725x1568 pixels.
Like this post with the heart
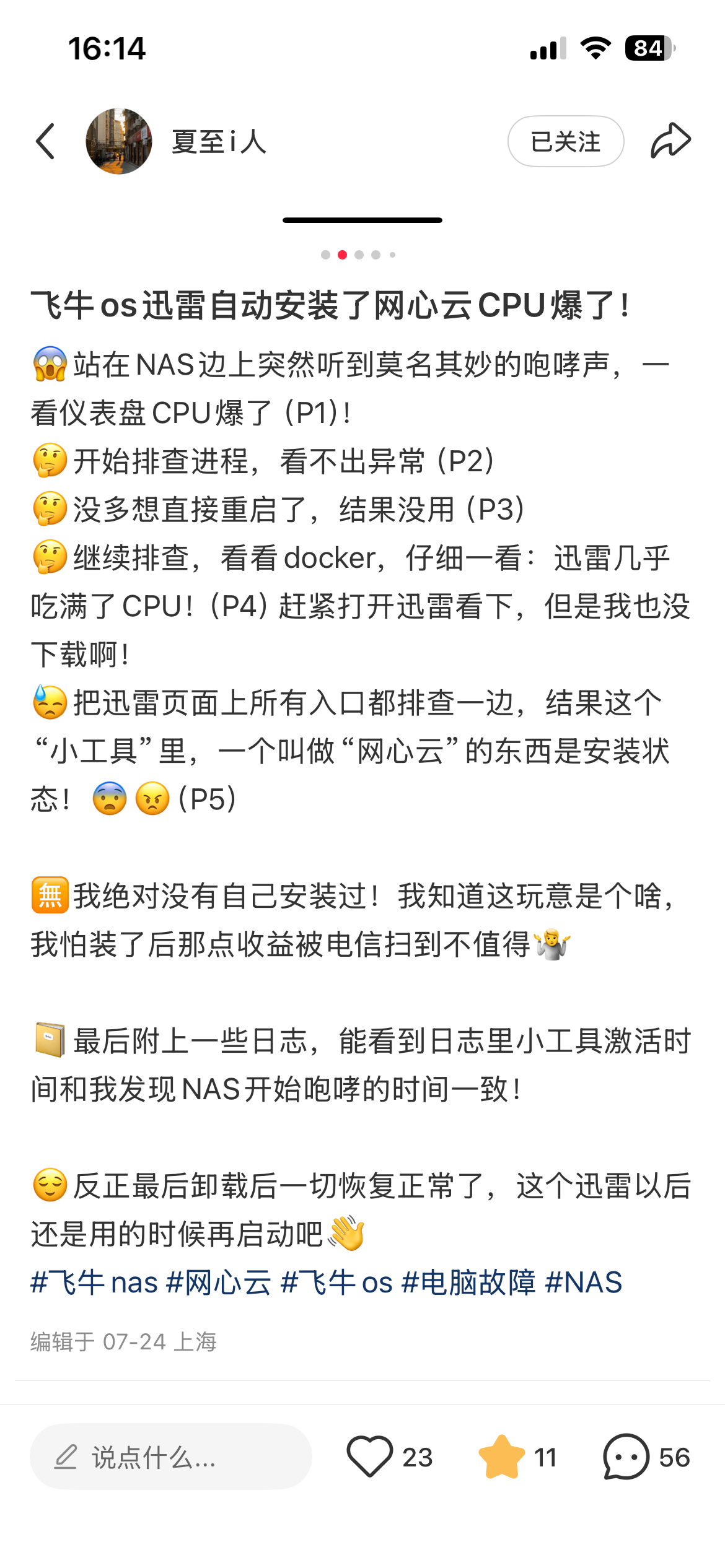pyautogui.click(x=370, y=1457)
